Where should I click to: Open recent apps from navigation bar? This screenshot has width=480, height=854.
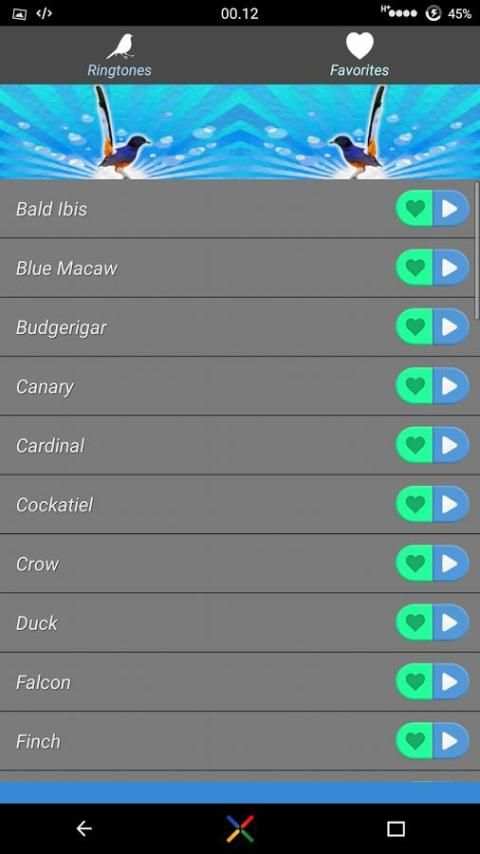point(396,829)
